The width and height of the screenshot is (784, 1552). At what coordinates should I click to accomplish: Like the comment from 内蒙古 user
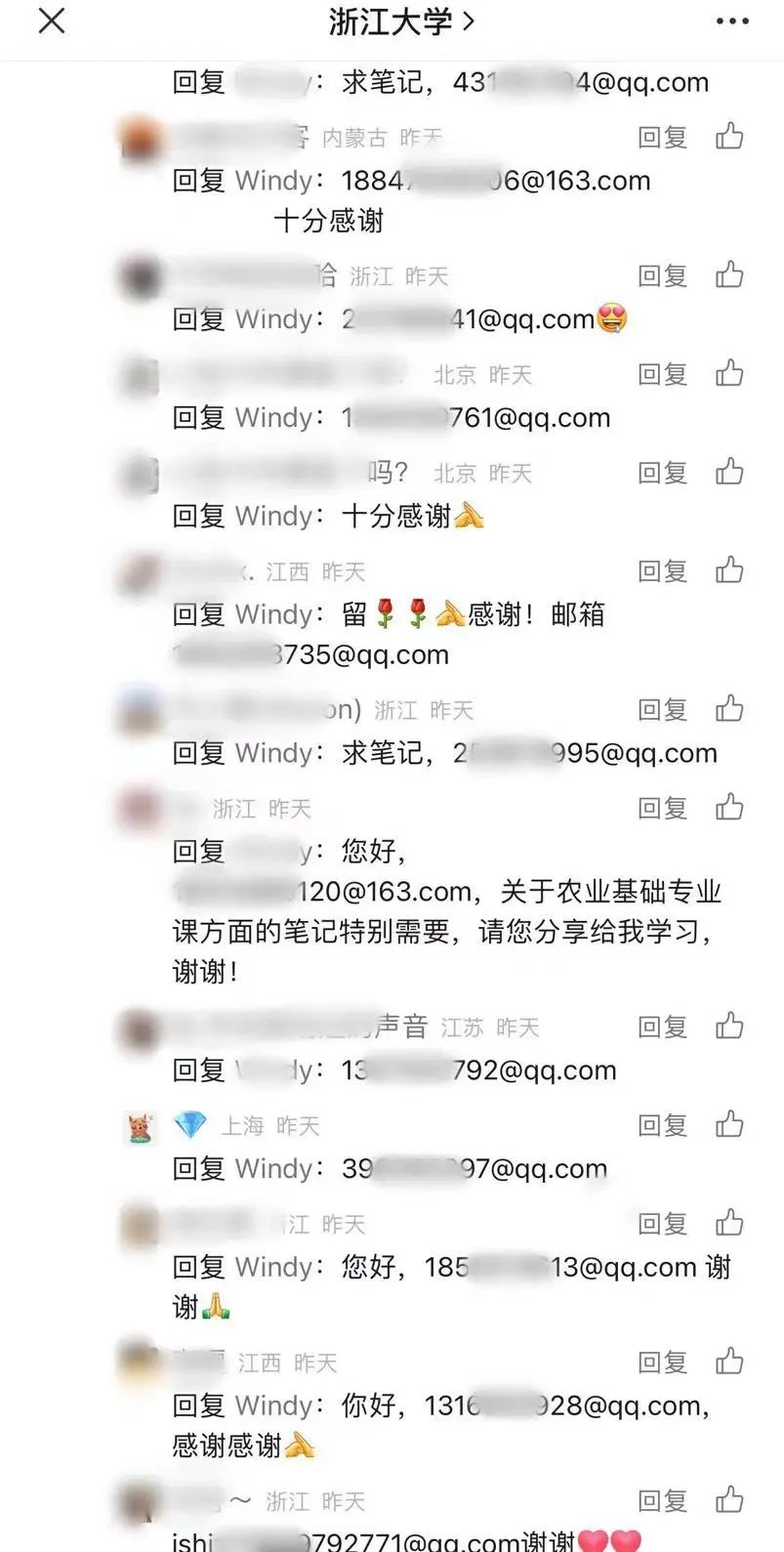[729, 137]
